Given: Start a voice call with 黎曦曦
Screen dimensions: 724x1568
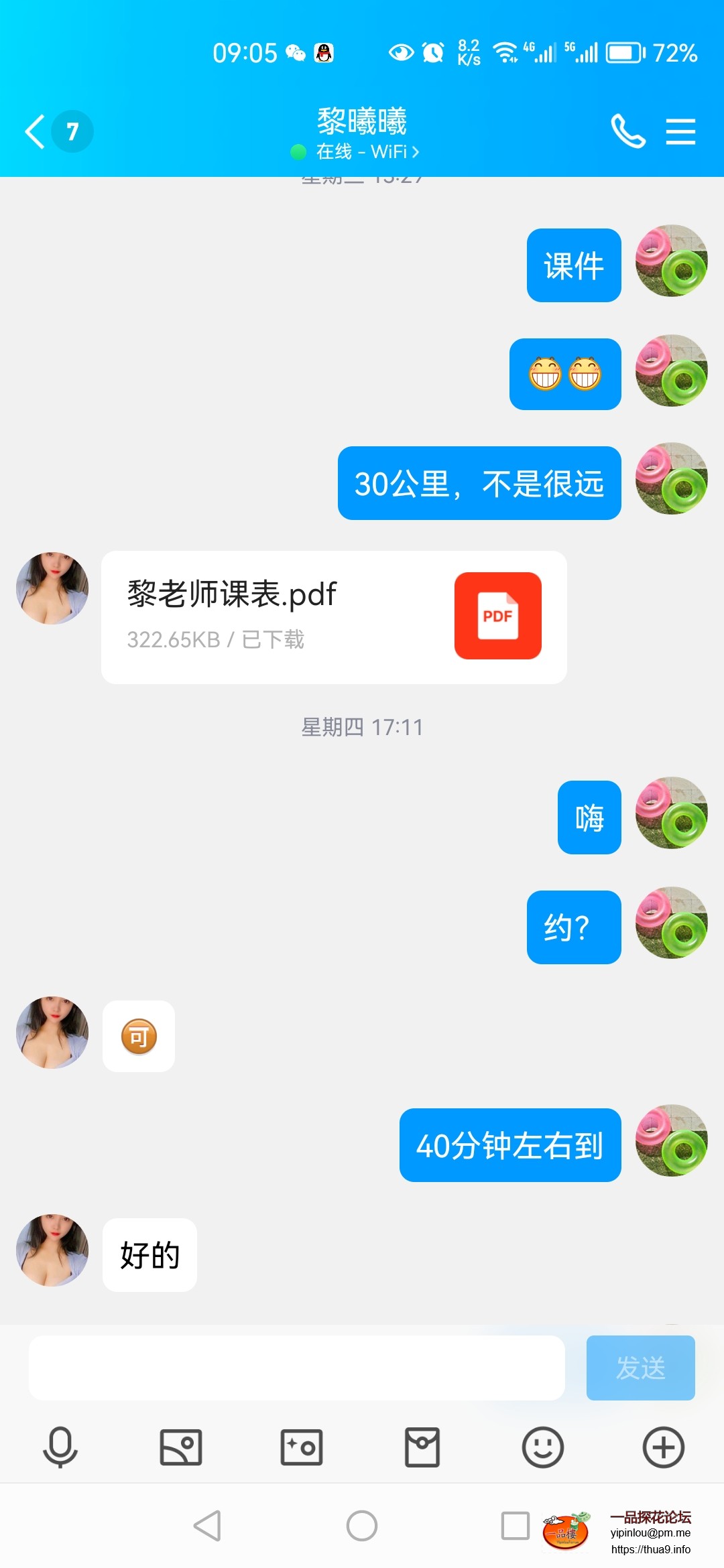Looking at the screenshot, I should coord(628,131).
